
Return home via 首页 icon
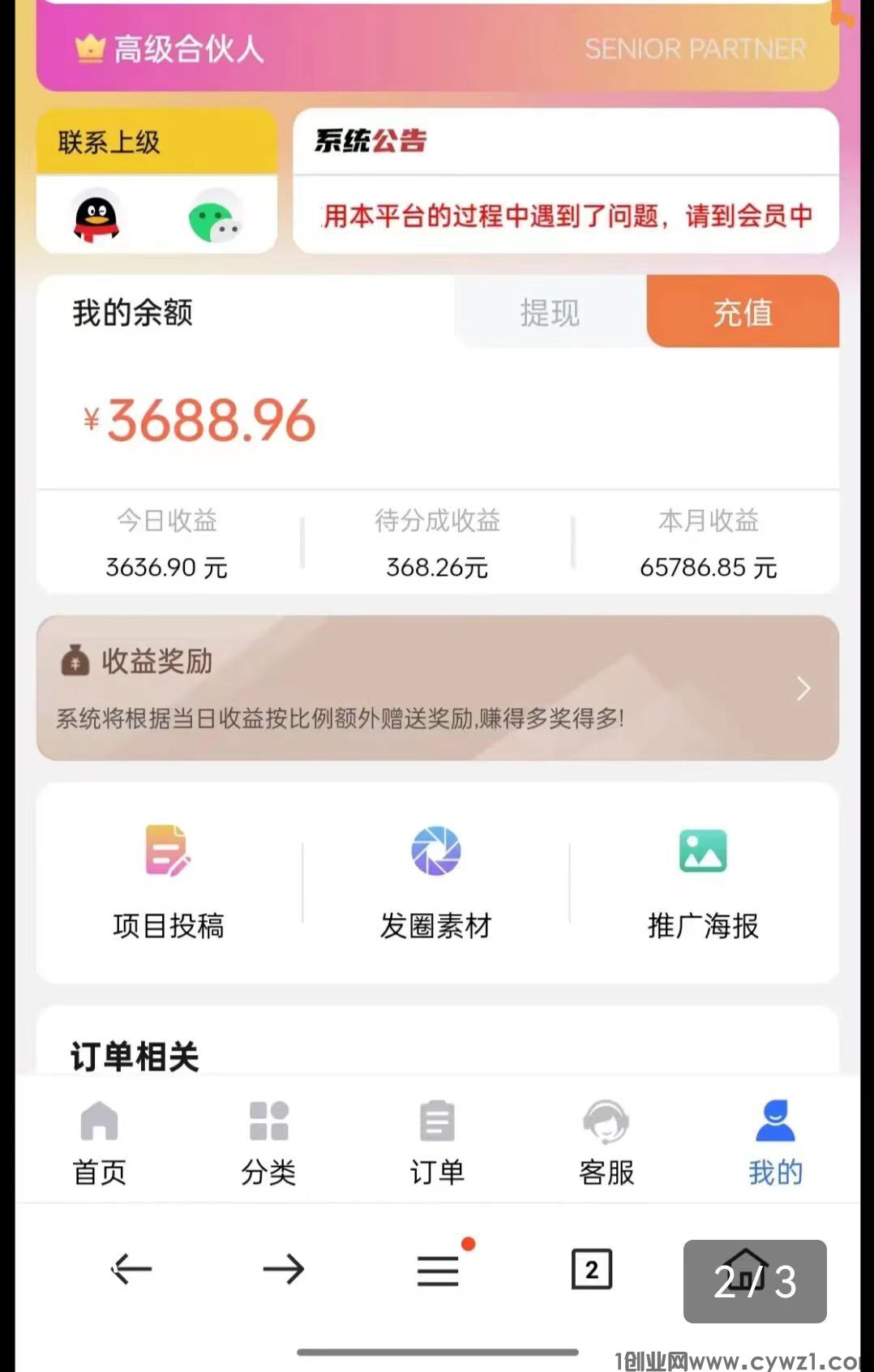(99, 1123)
